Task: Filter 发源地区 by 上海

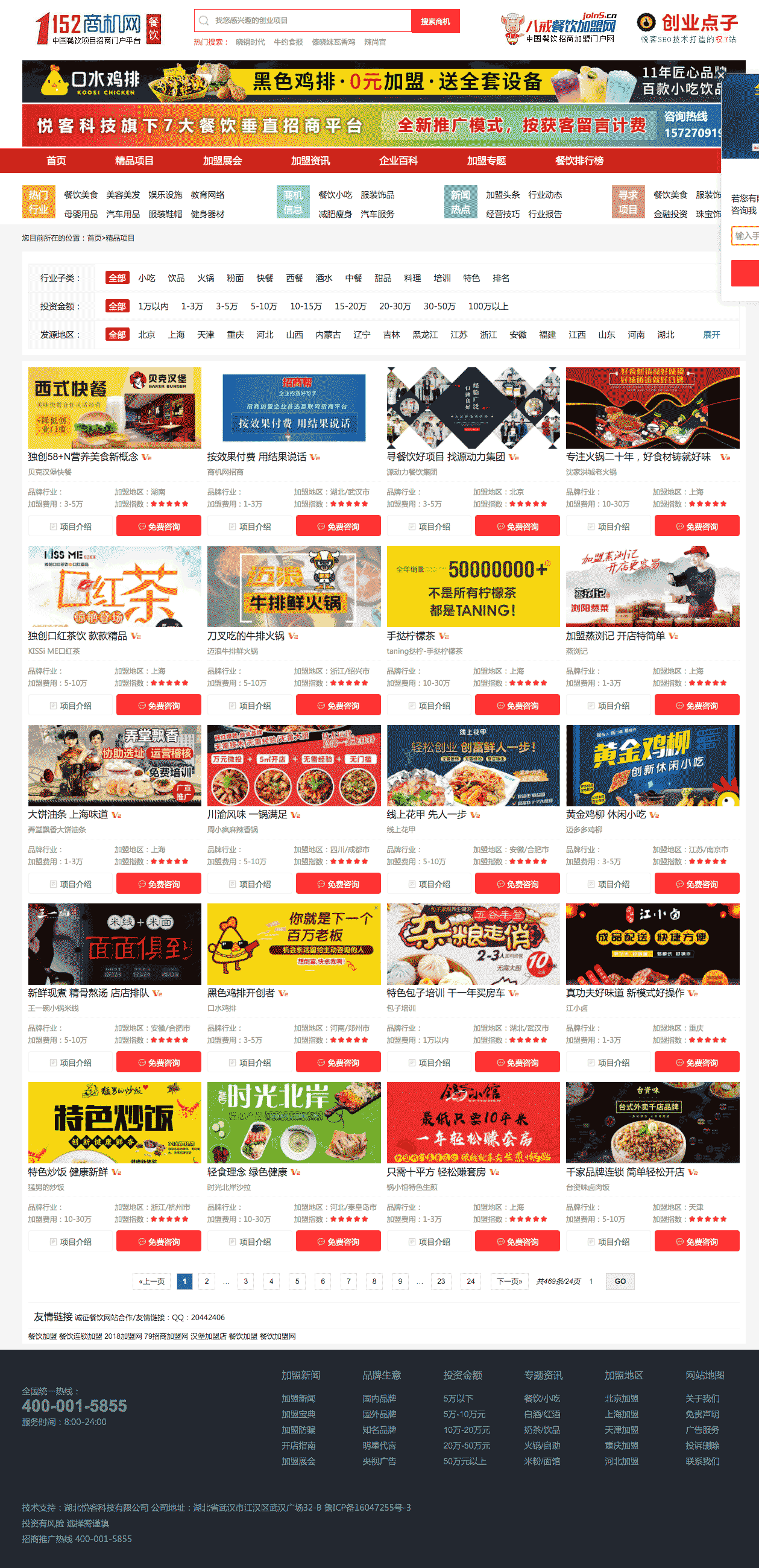Action: [x=176, y=335]
